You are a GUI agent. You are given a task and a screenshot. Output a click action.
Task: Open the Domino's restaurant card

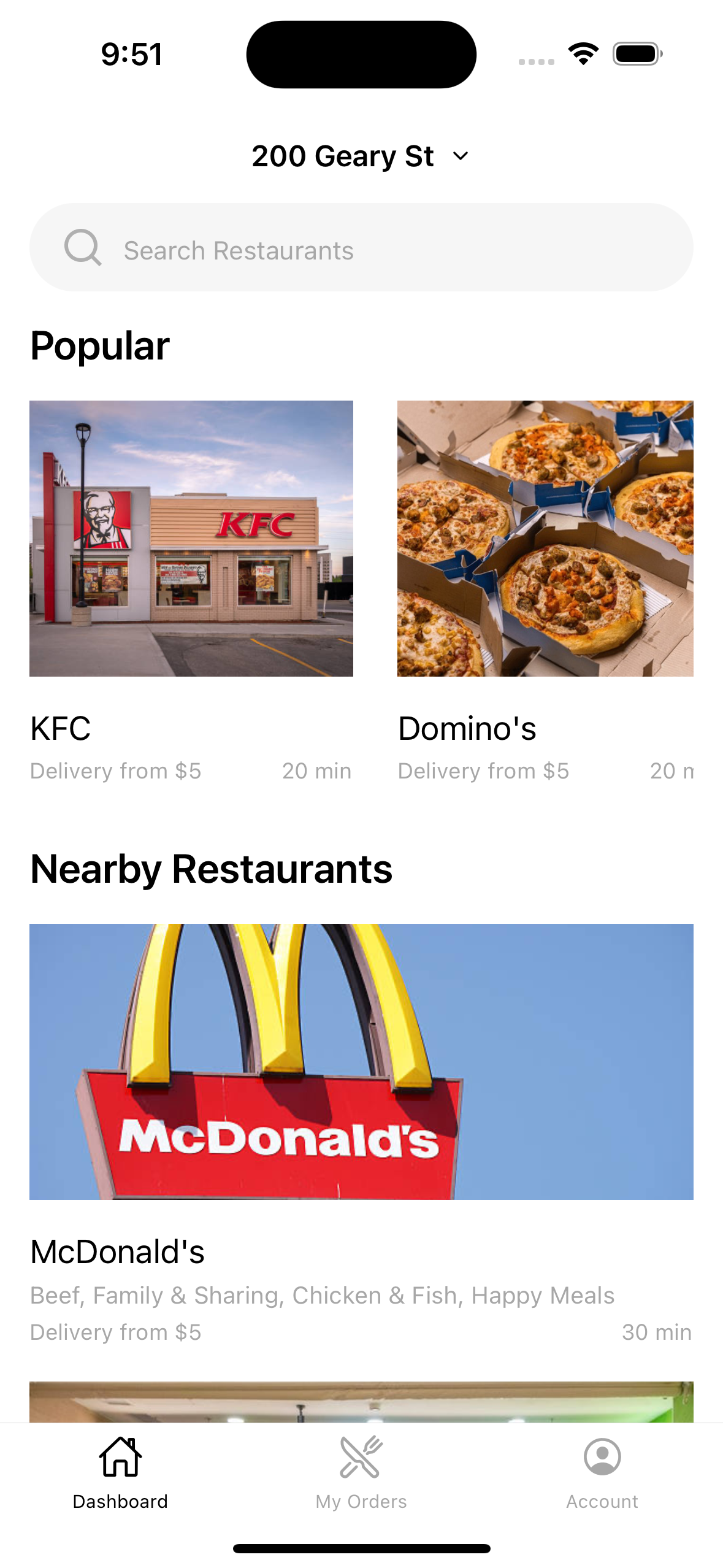click(x=545, y=539)
